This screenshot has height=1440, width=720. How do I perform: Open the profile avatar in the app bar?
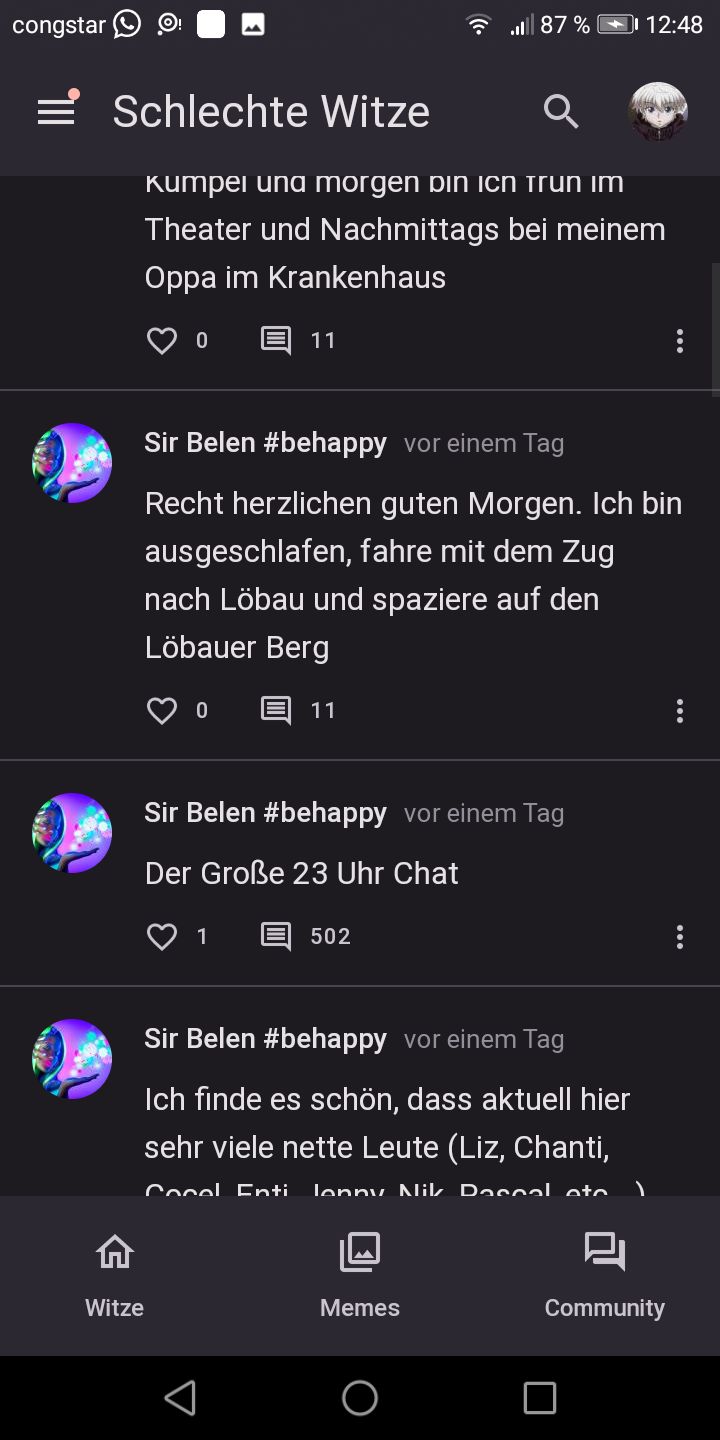pos(657,112)
